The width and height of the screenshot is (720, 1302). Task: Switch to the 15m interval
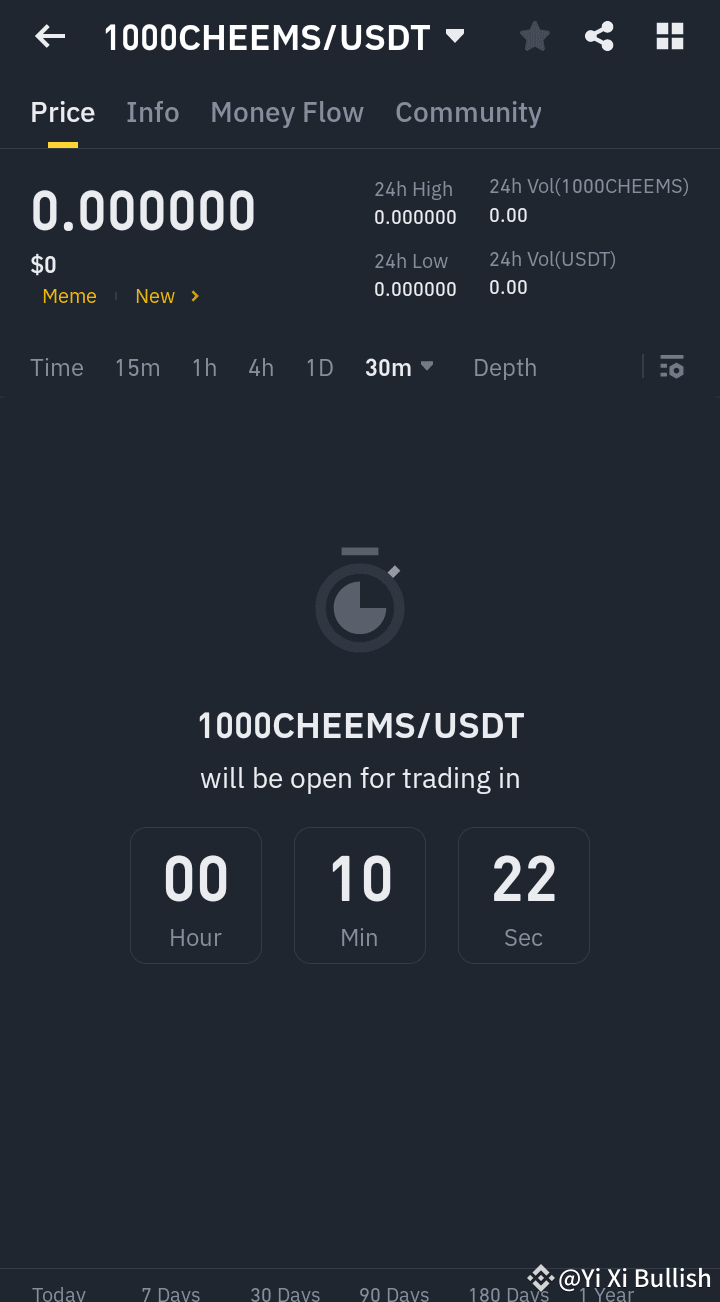point(137,367)
